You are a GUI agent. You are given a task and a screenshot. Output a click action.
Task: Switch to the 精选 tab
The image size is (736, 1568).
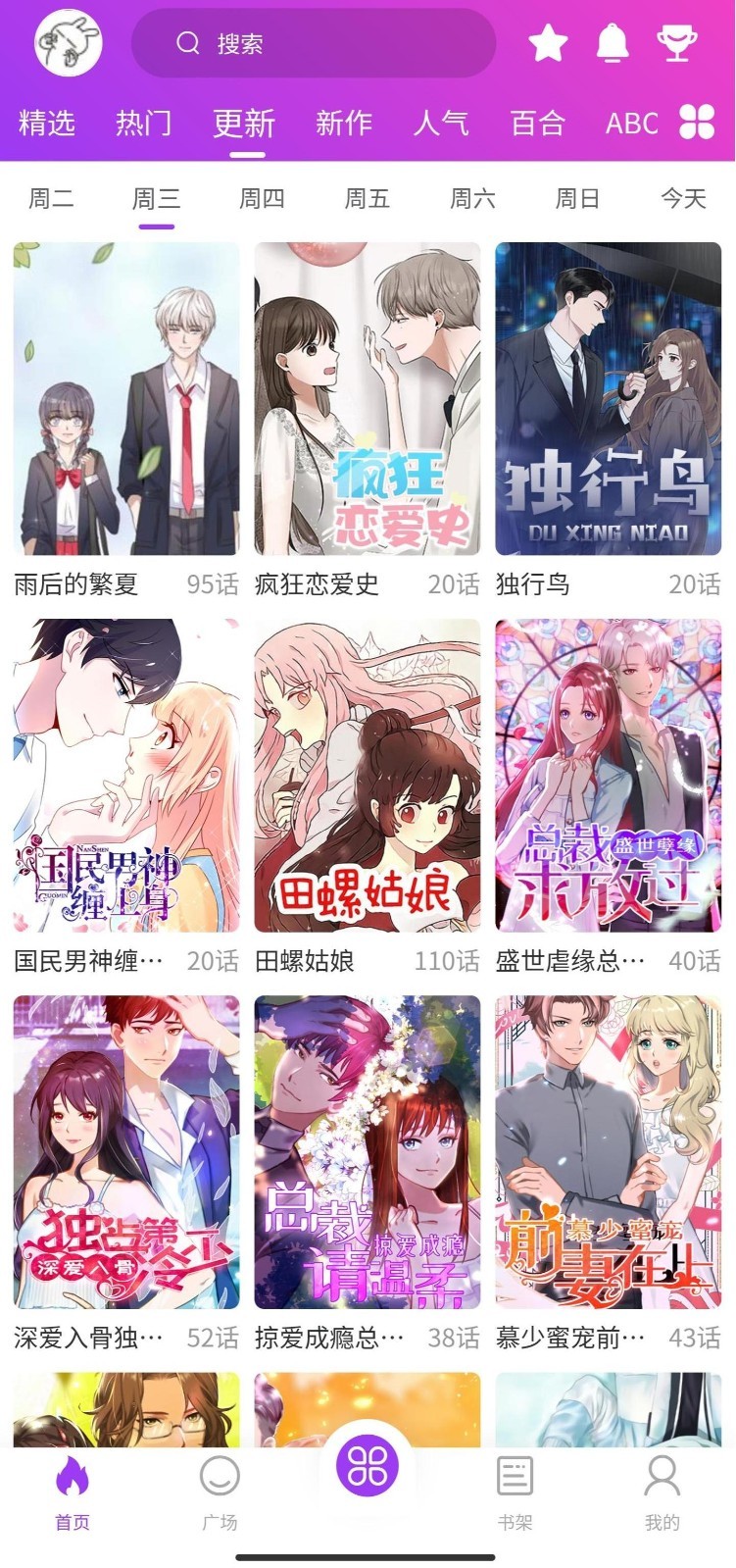tap(46, 124)
